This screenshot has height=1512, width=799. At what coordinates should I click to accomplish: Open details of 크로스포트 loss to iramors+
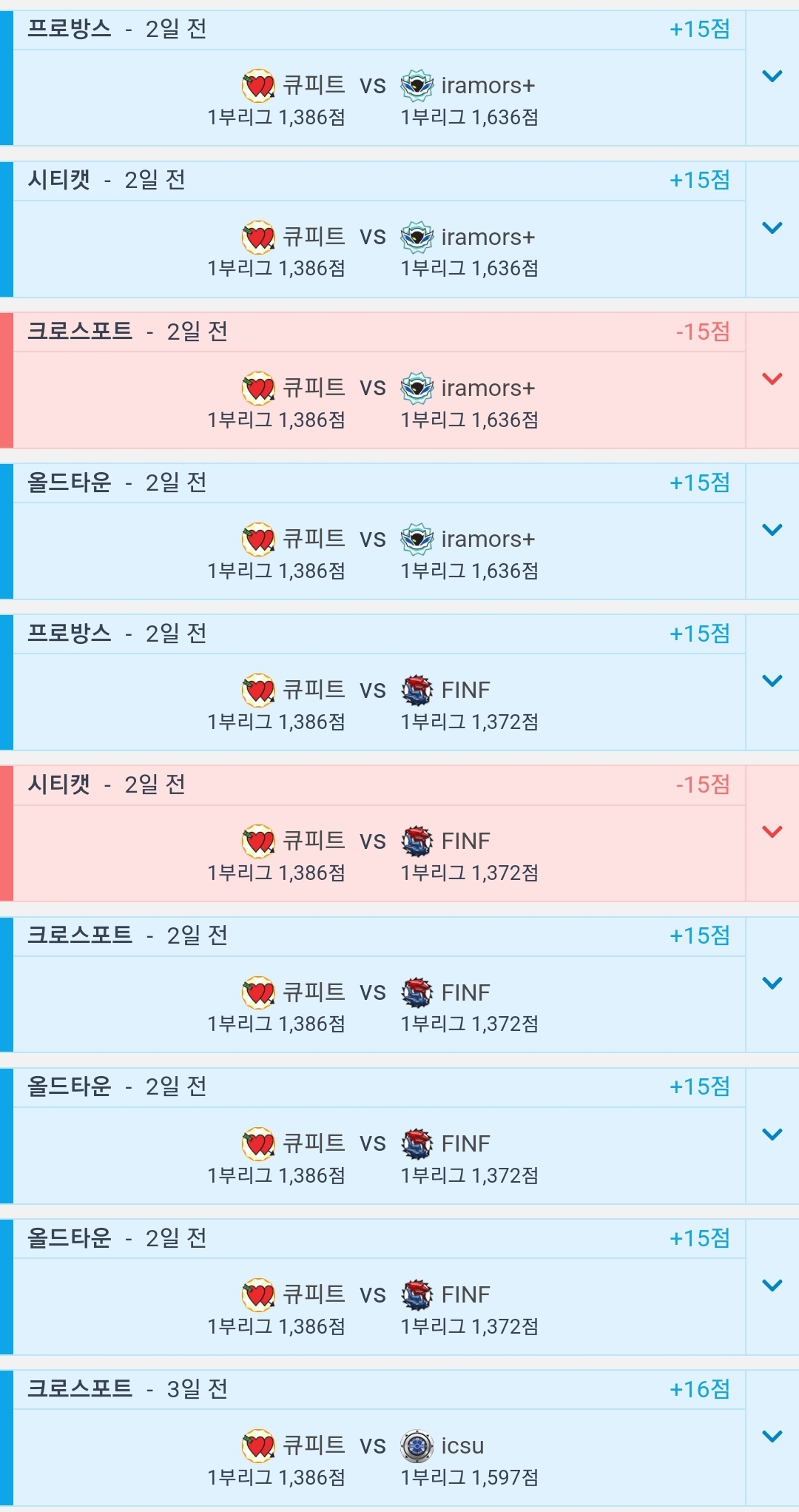(x=772, y=379)
